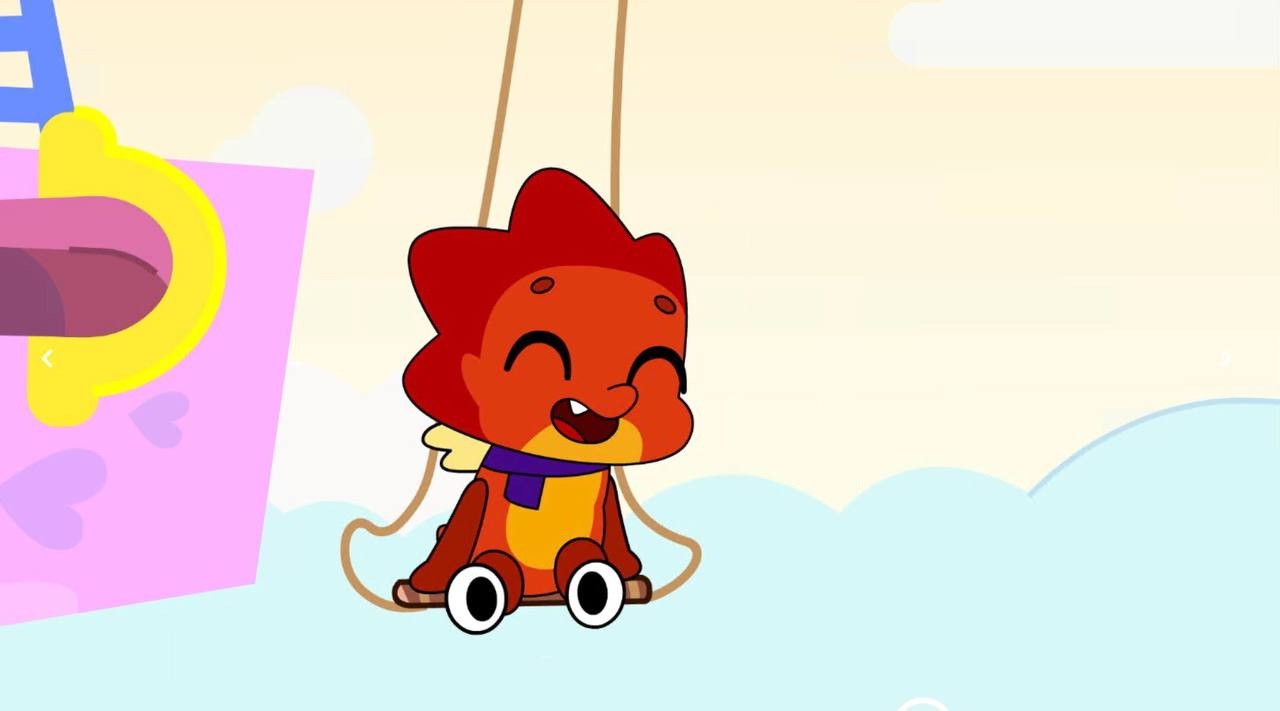Screen dimensions: 1280x711
Task: Go to the previous image with the left chevron
Action: click(x=47, y=359)
